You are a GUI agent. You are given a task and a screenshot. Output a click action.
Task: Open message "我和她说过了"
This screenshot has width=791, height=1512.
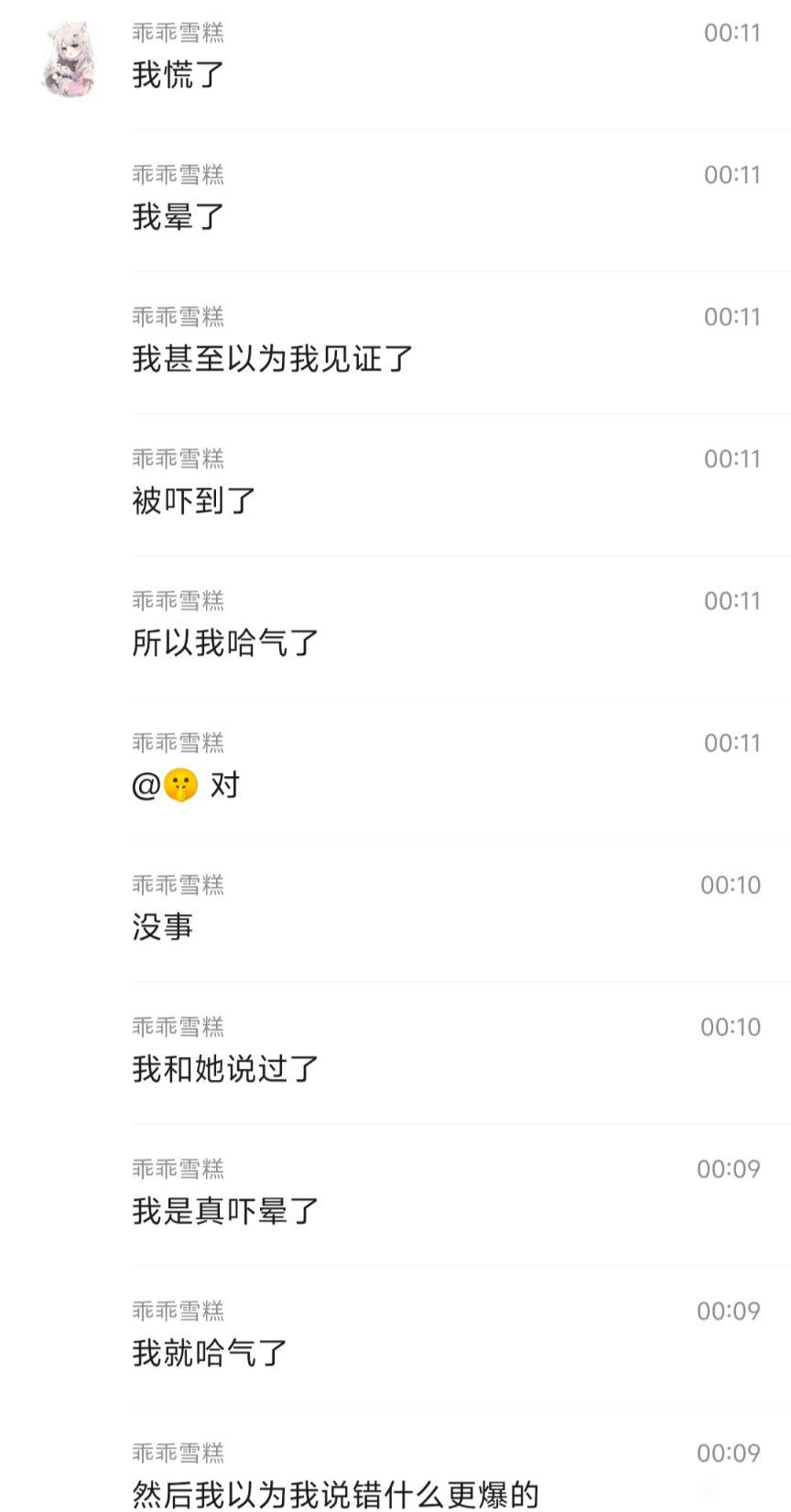[225, 1069]
